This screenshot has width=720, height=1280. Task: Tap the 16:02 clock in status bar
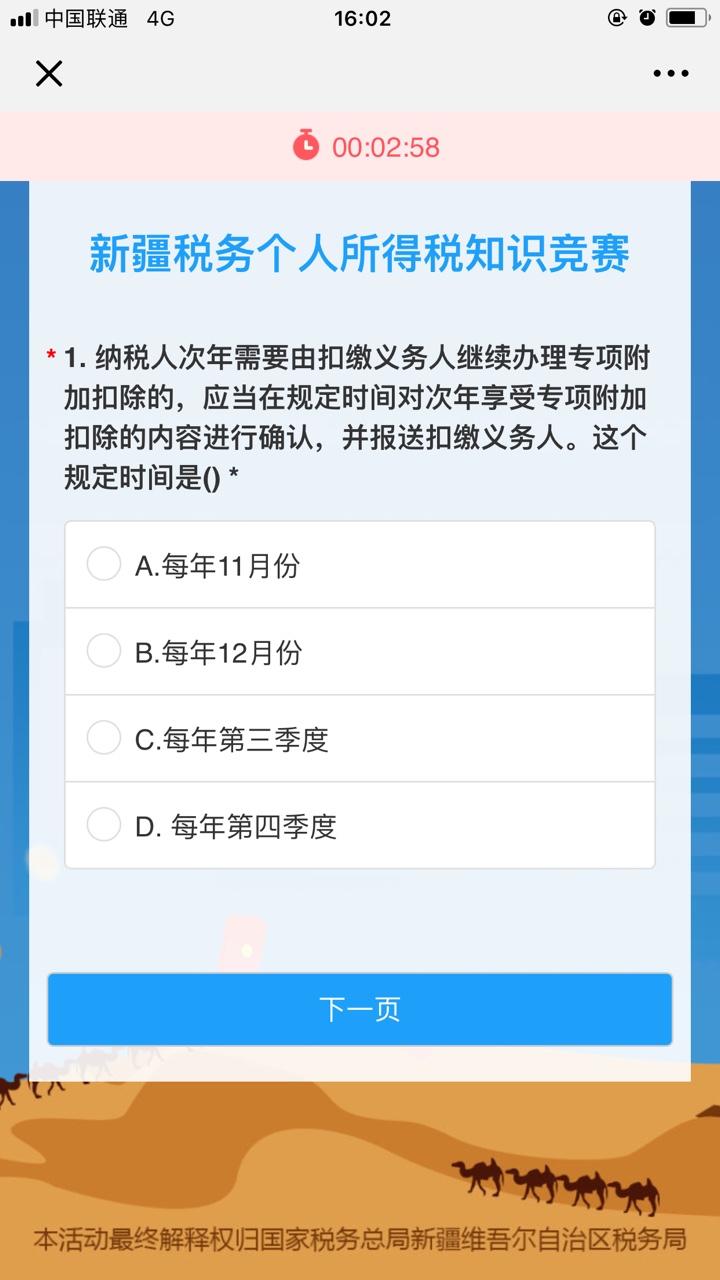click(360, 17)
